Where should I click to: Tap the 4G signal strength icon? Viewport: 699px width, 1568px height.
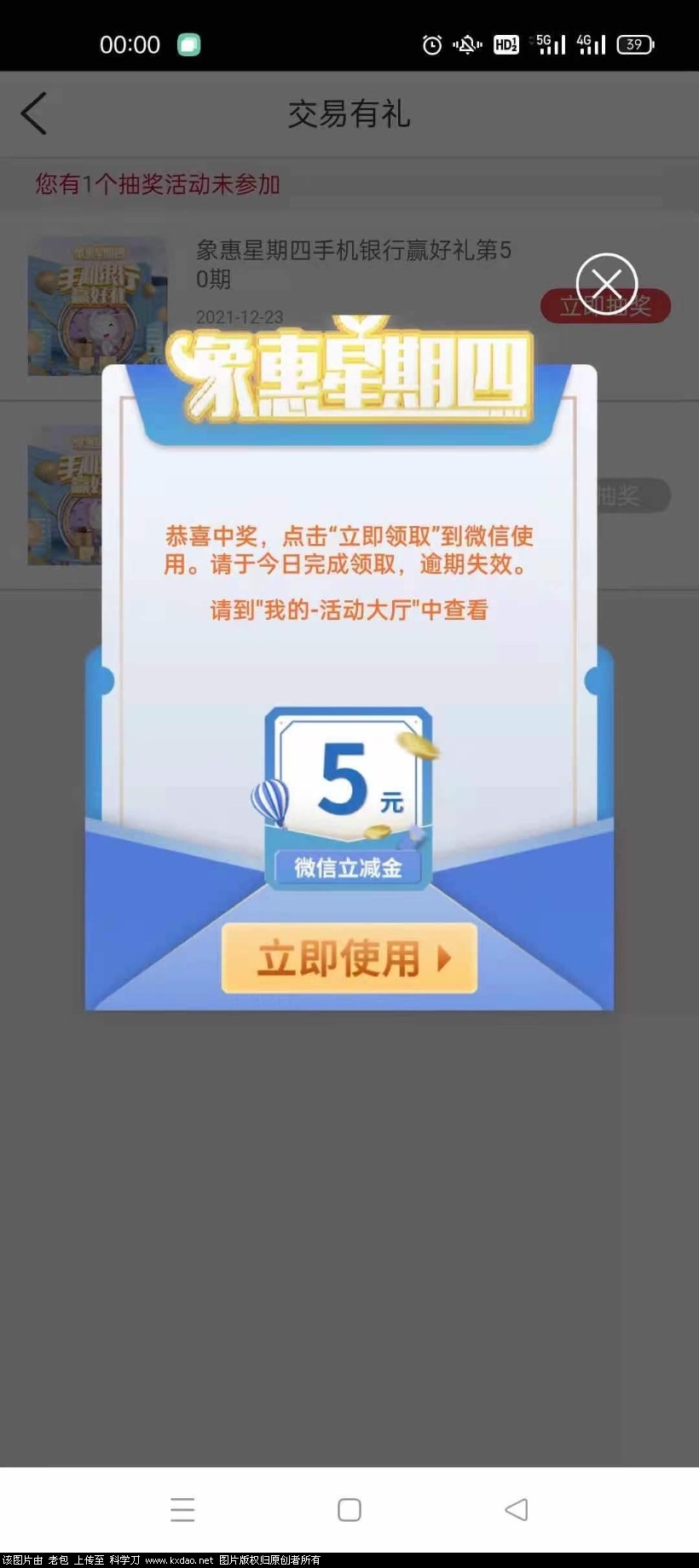click(x=591, y=44)
